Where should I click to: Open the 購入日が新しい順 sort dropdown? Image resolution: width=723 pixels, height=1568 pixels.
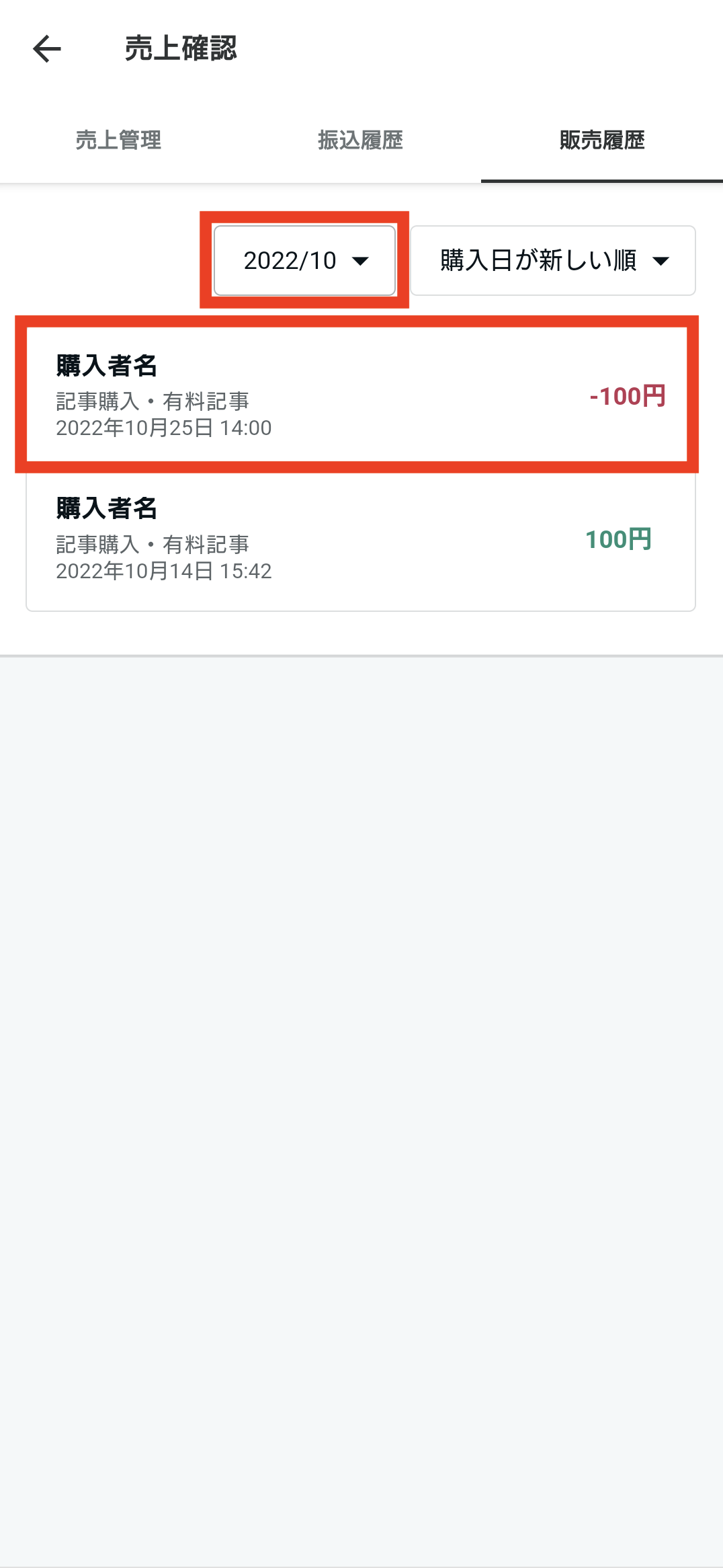pyautogui.click(x=552, y=261)
